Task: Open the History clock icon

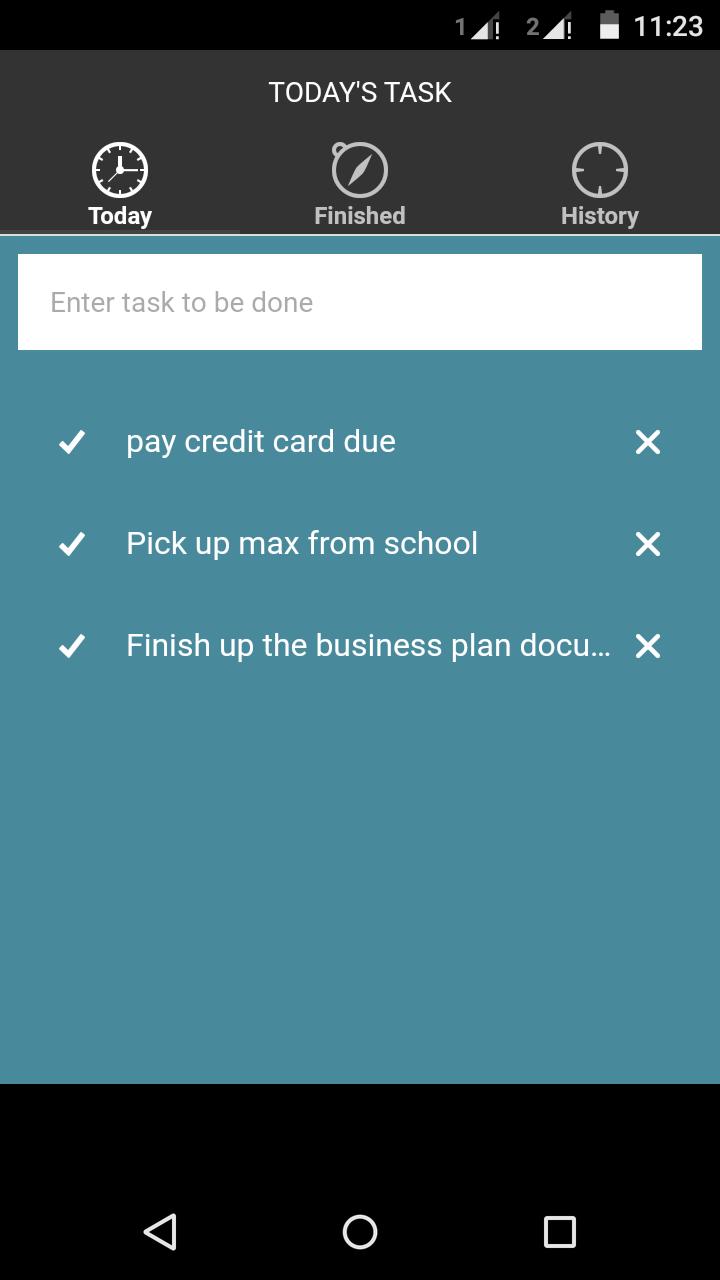Action: coord(600,169)
